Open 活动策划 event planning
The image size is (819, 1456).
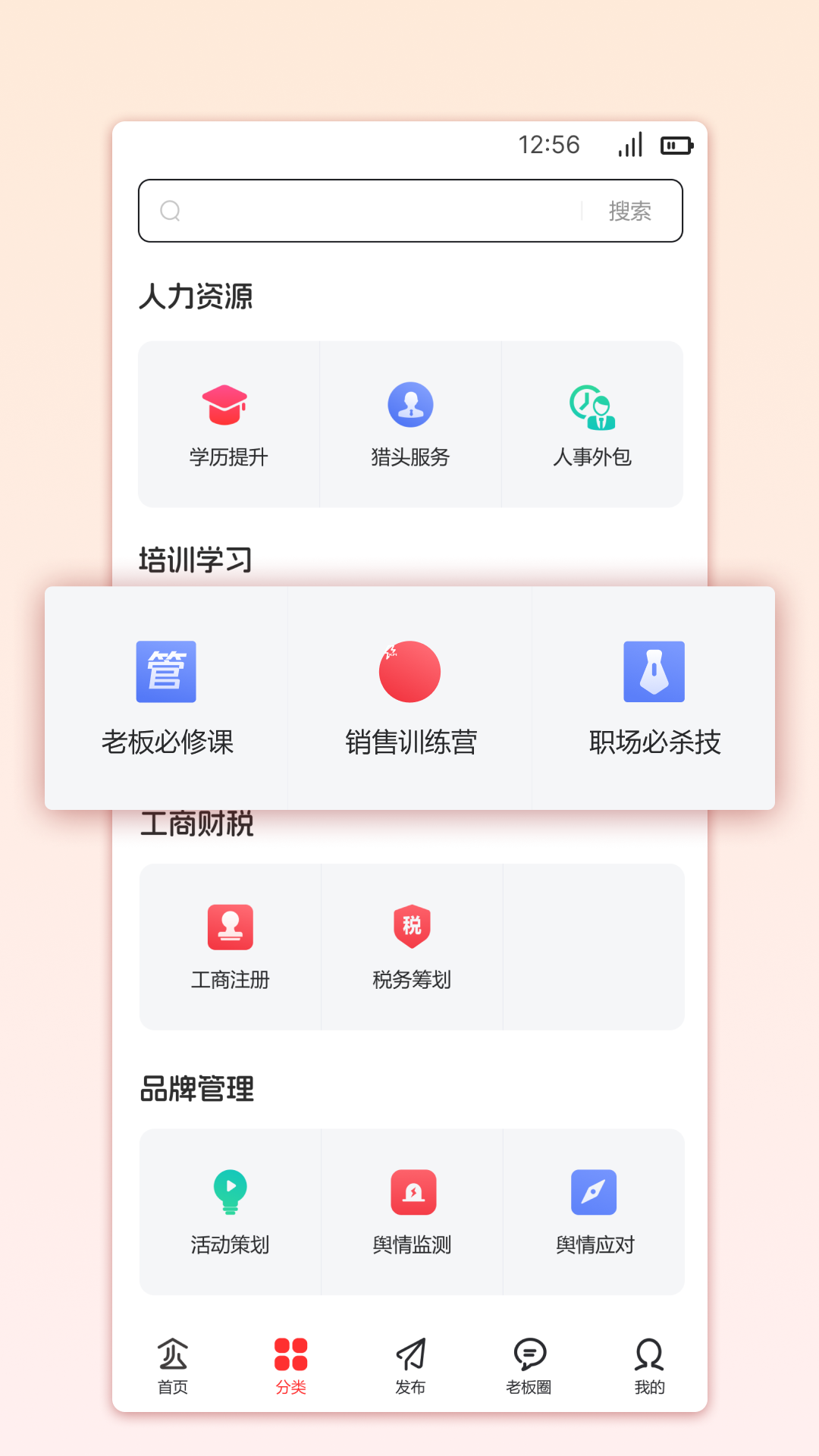228,1191
